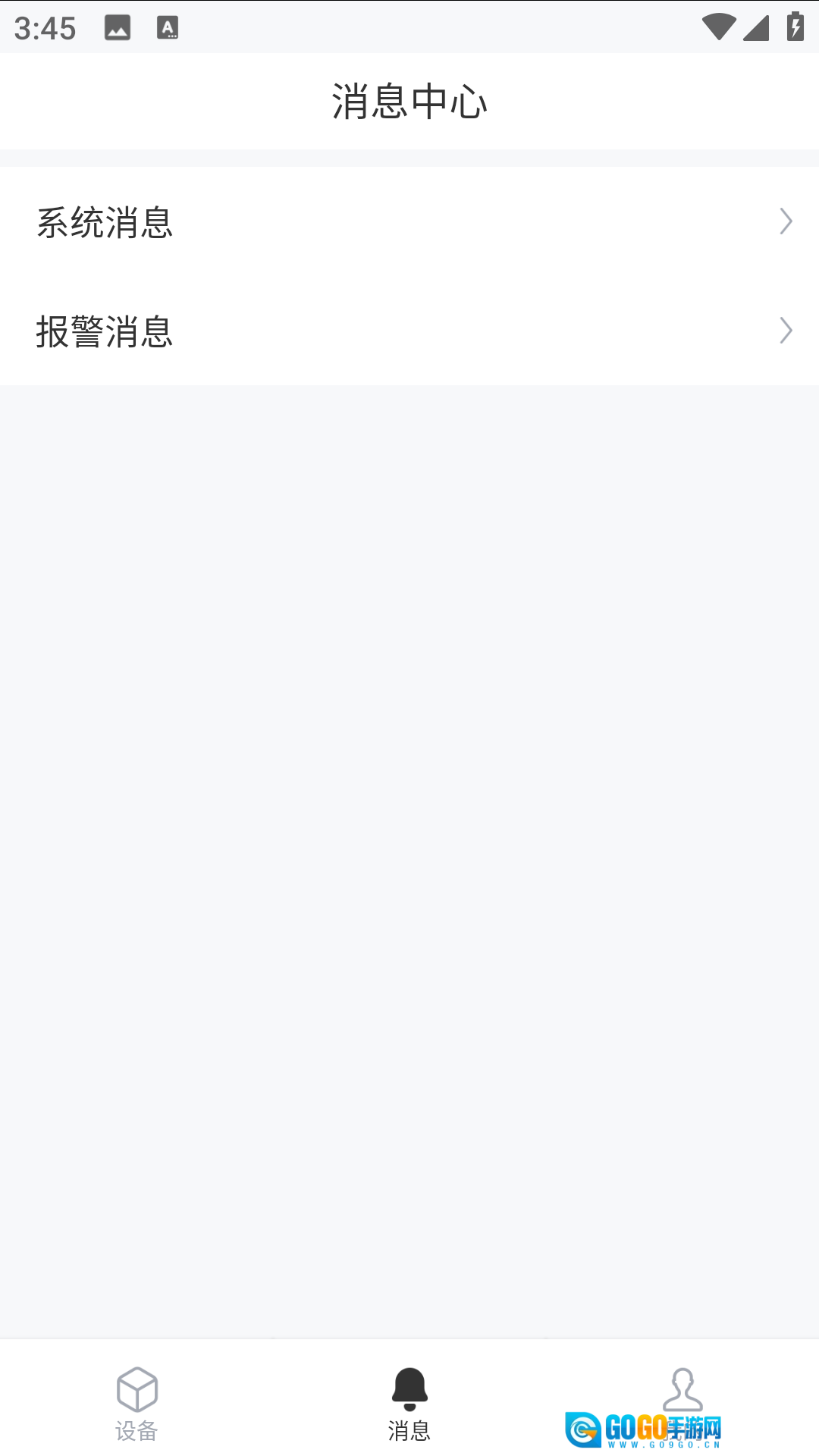Expand the 报警消息 chevron arrow
This screenshot has height=1456, width=819.
point(786,331)
